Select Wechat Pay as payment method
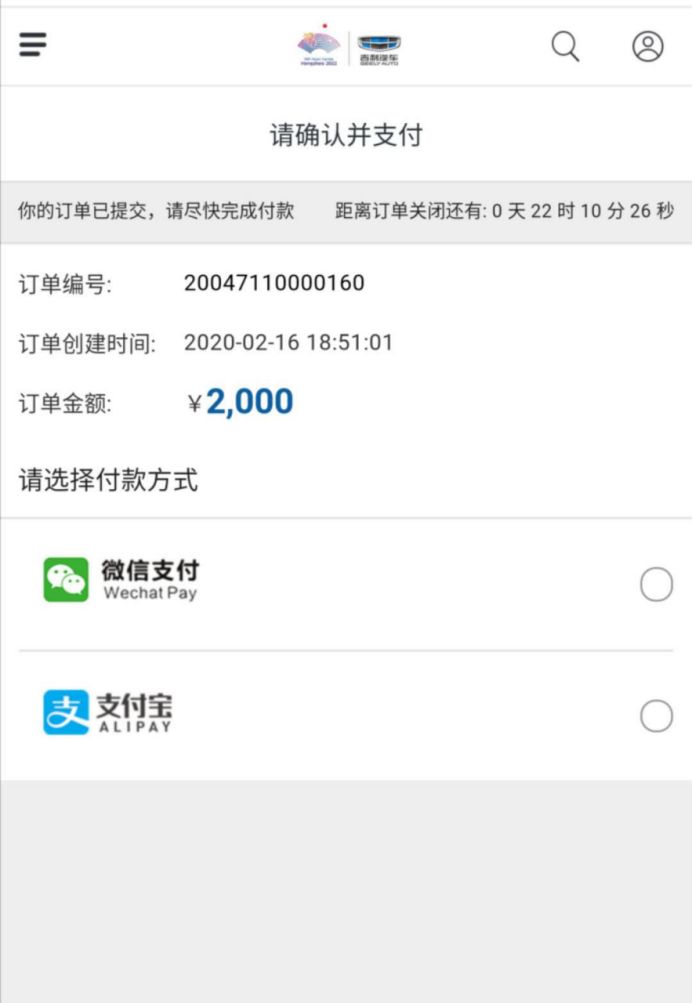 pos(655,585)
